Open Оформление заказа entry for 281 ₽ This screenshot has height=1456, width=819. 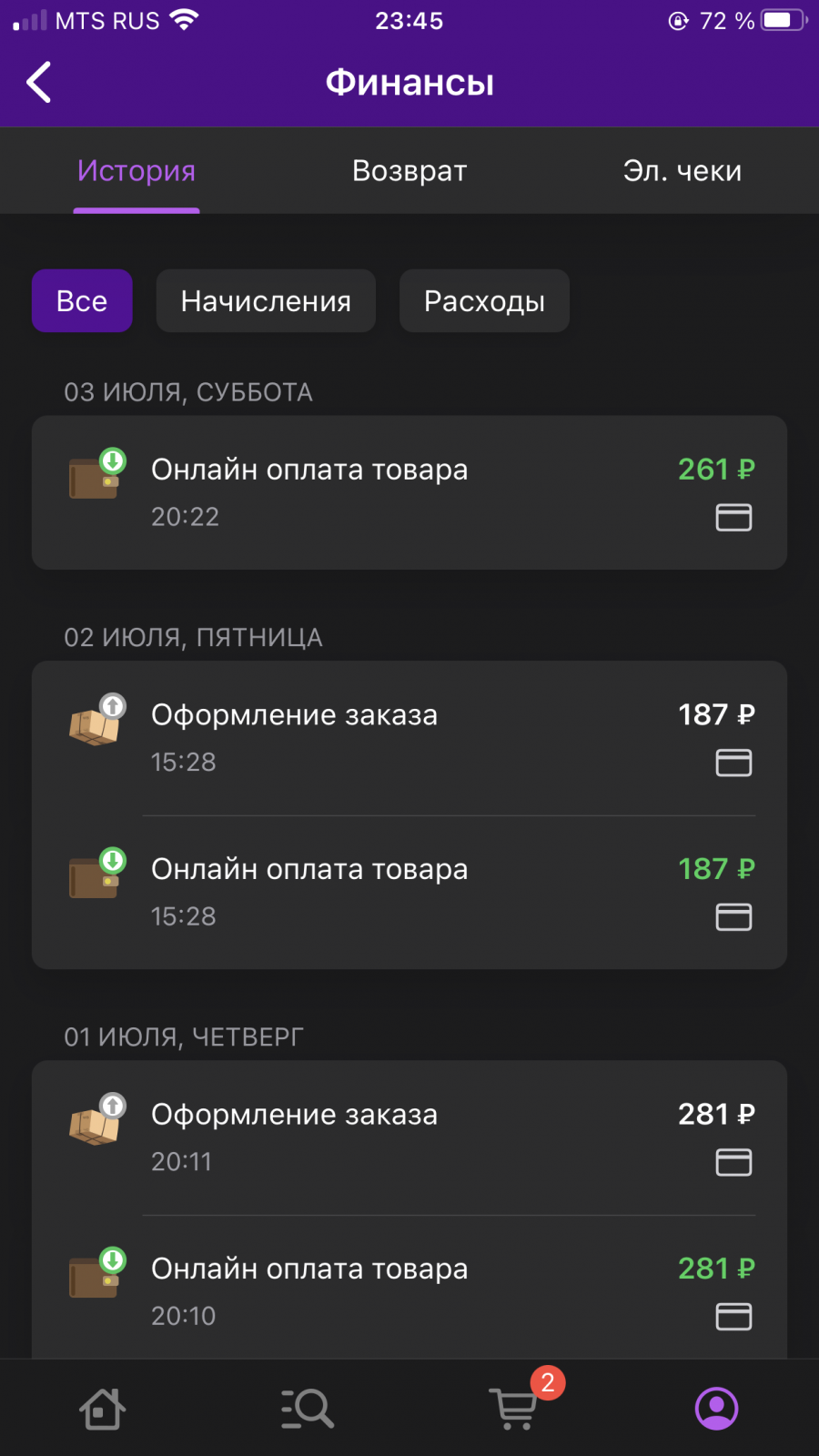tap(409, 1137)
